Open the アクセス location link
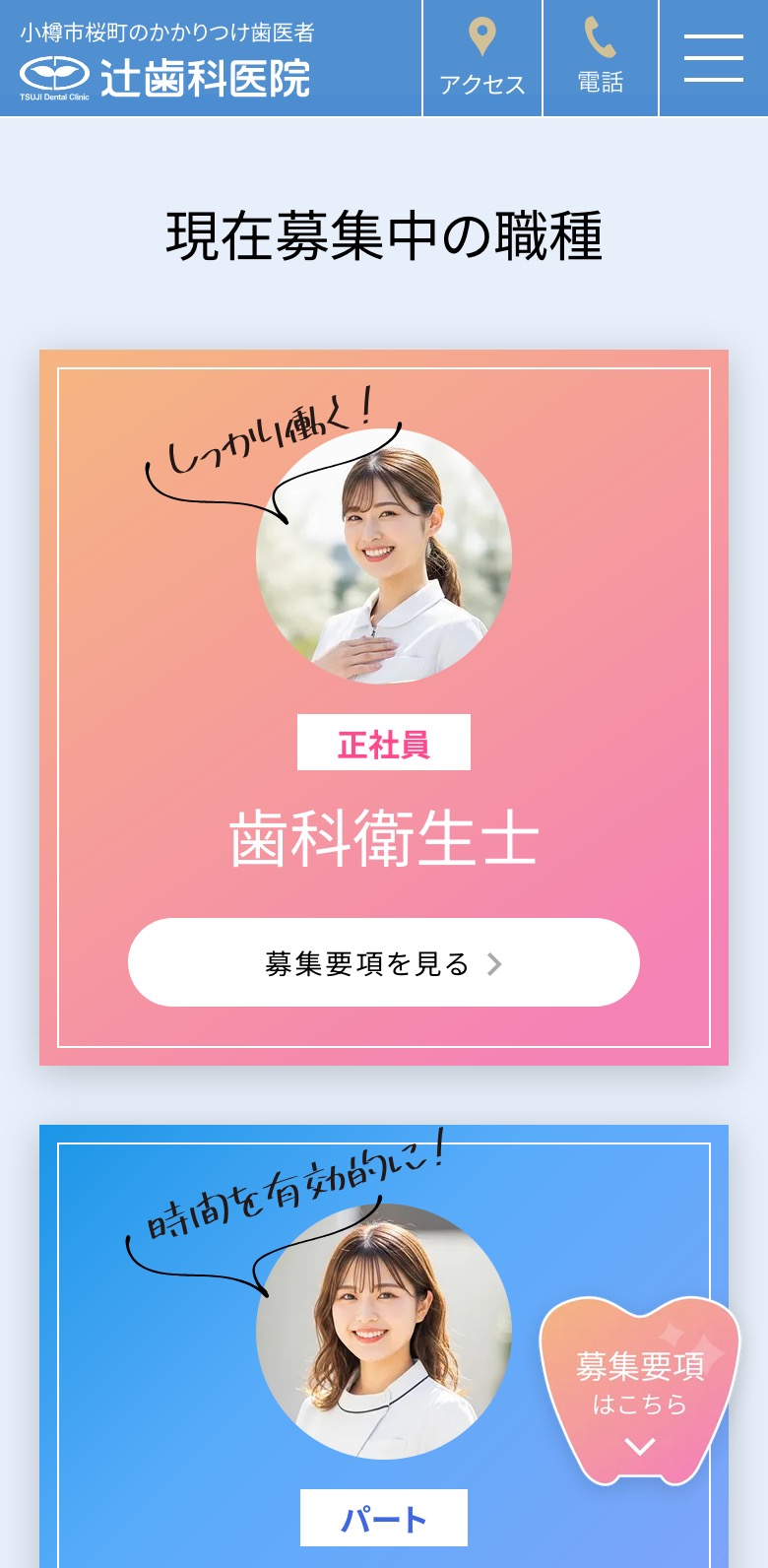Image resolution: width=768 pixels, height=1568 pixels. (481, 58)
